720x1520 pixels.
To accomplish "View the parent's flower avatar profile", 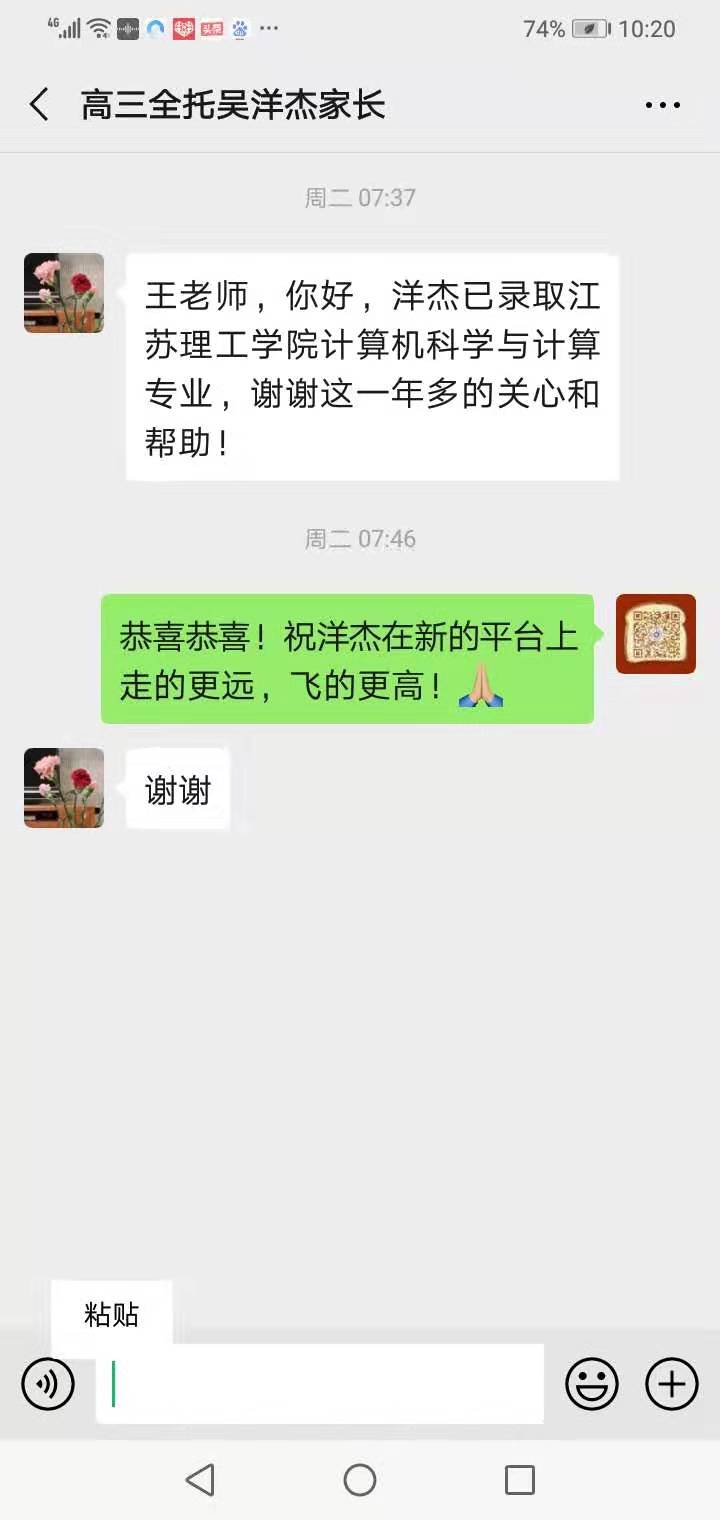I will (x=64, y=293).
